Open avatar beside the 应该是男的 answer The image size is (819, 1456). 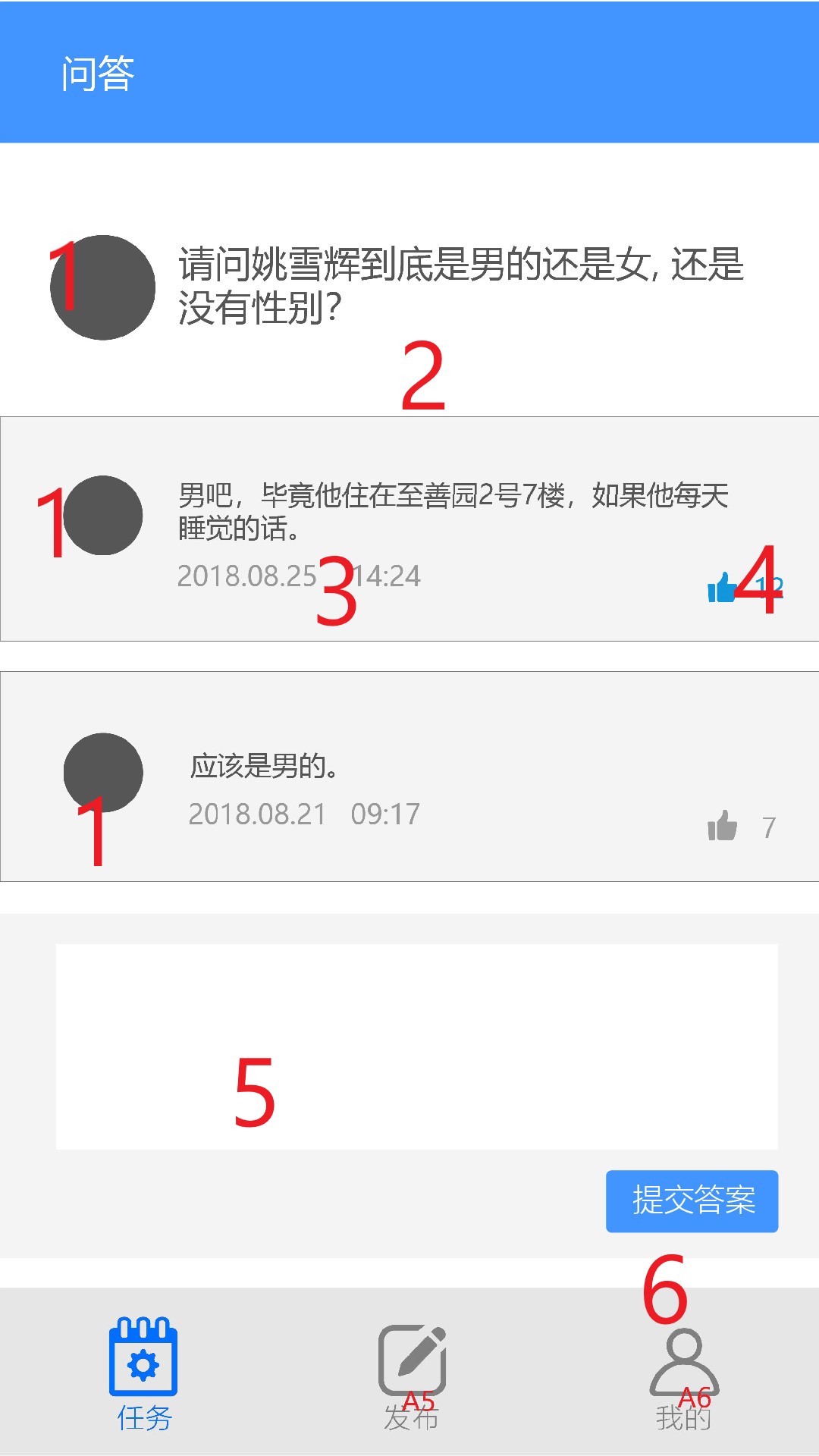[103, 772]
